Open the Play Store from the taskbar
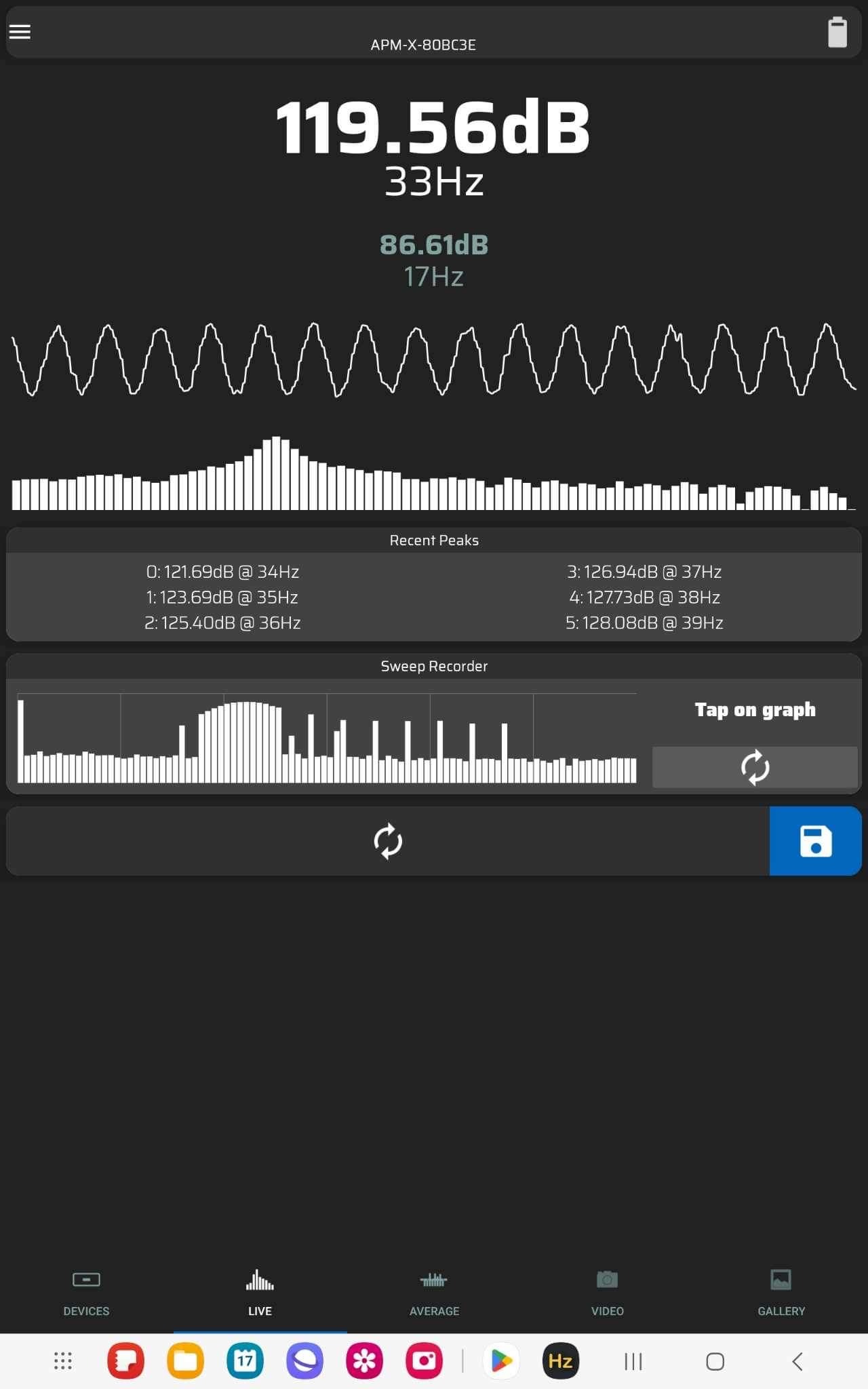The height and width of the screenshot is (1389, 868). (x=501, y=1361)
